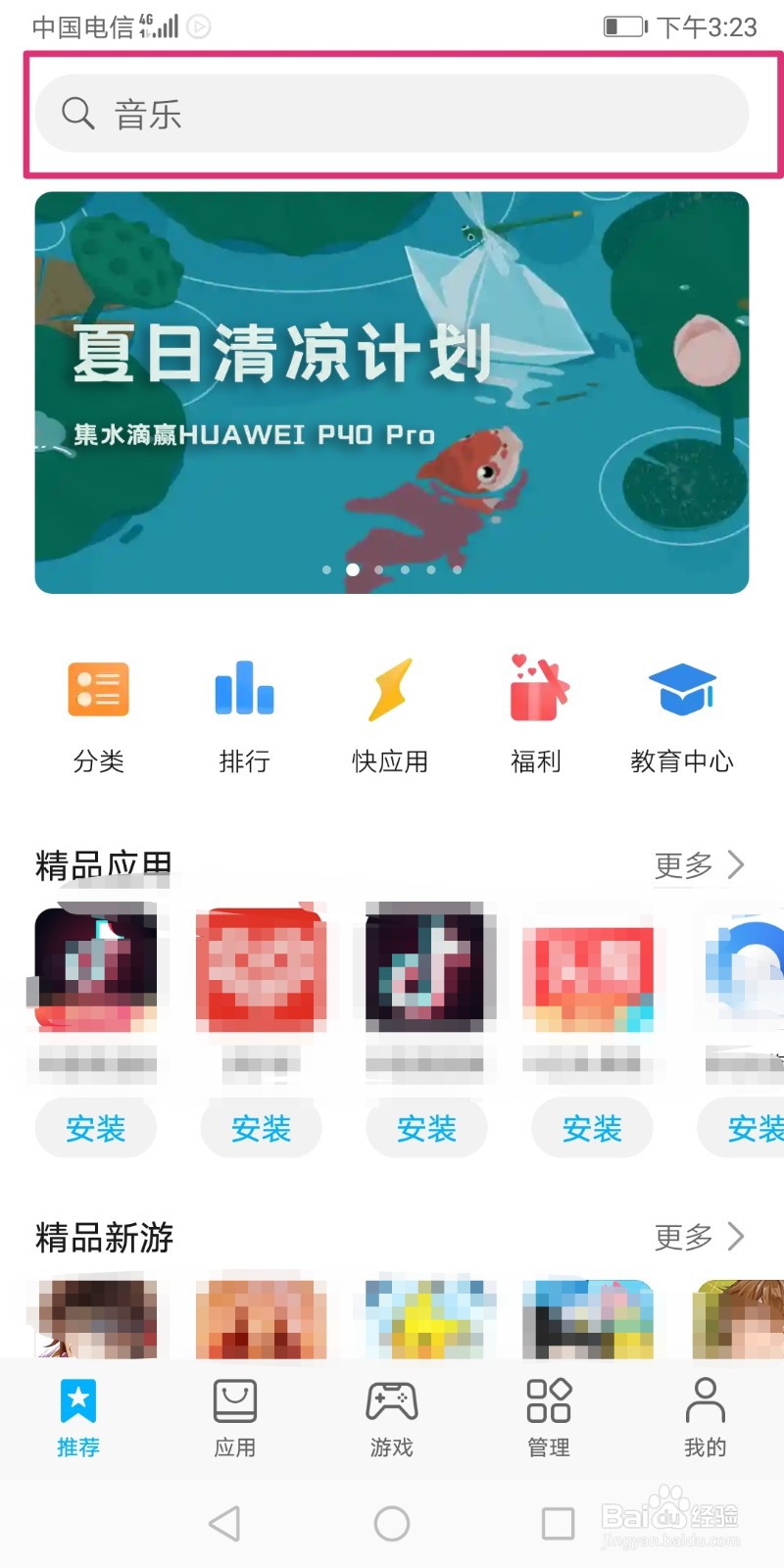
Task: Stay on the 推荐 tab
Action: coord(78,1416)
